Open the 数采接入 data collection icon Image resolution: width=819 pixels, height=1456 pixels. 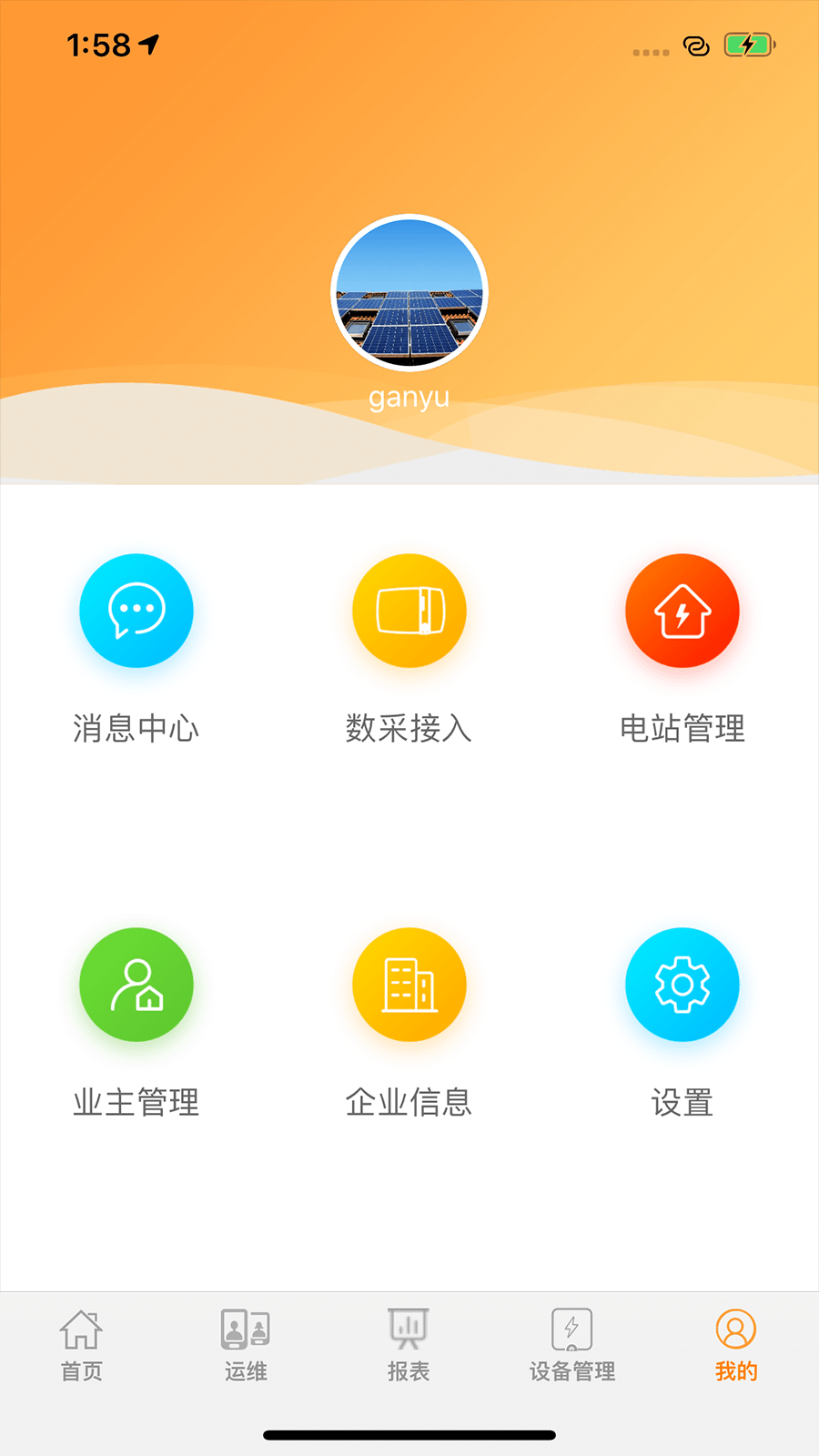point(409,611)
